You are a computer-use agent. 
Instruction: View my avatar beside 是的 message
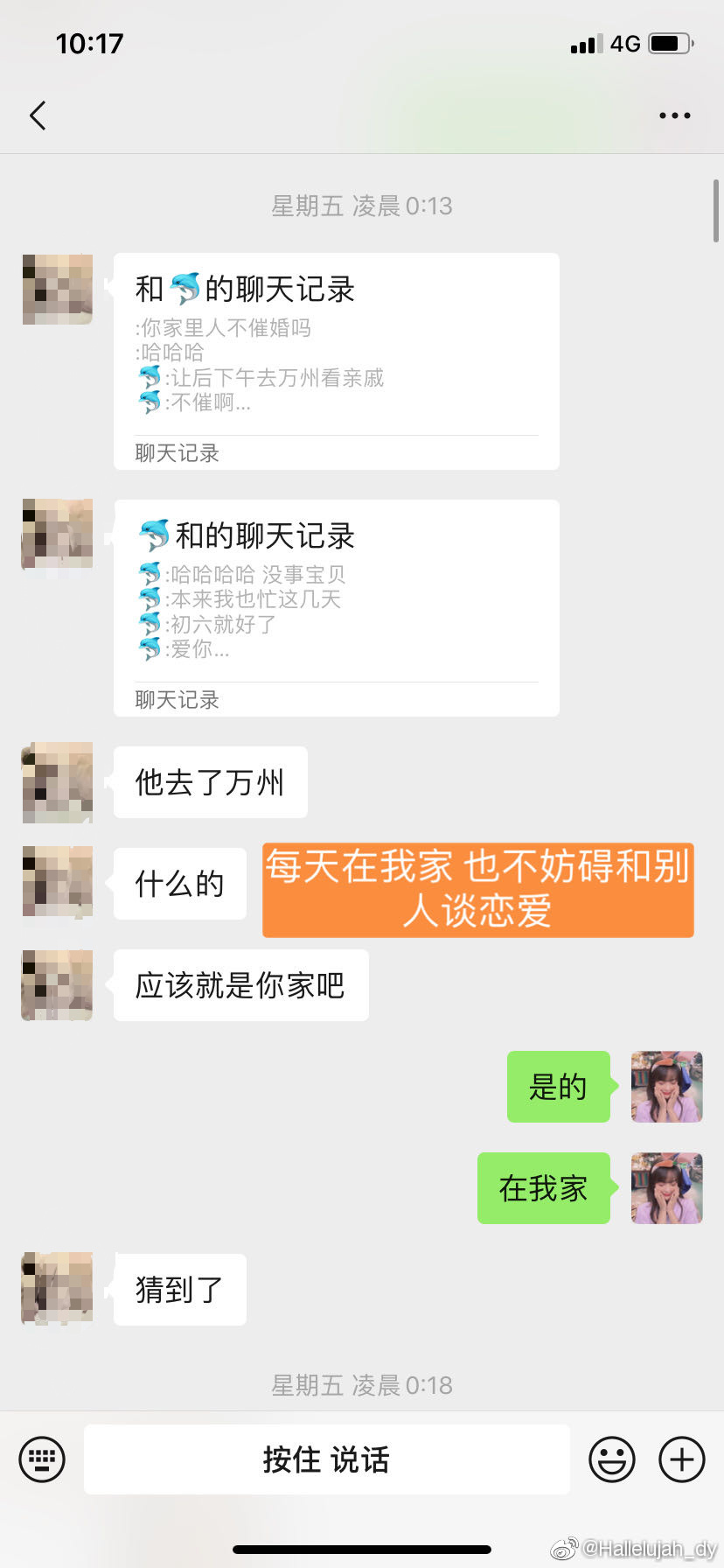[666, 1086]
